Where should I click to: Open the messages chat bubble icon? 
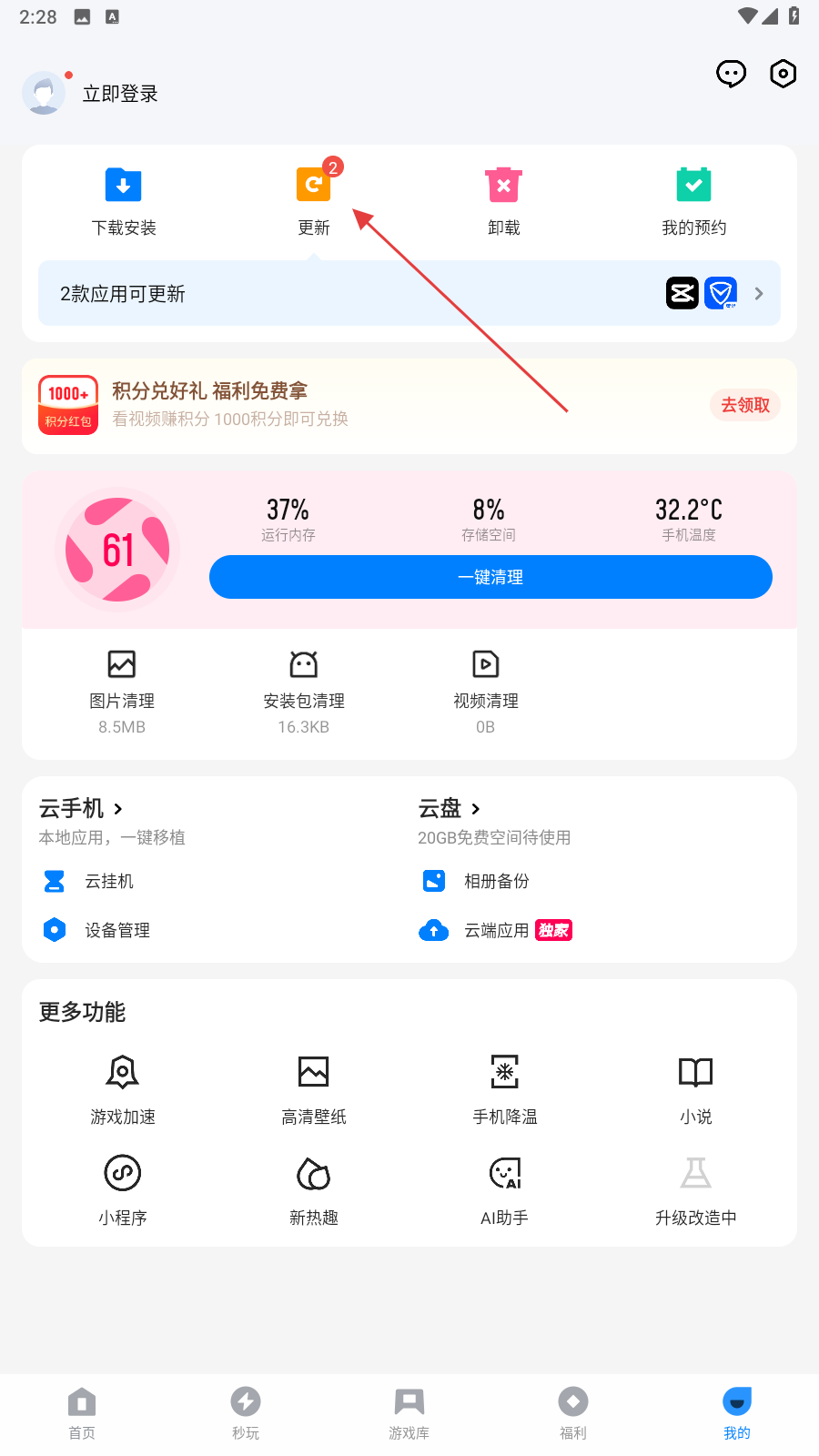click(x=731, y=74)
